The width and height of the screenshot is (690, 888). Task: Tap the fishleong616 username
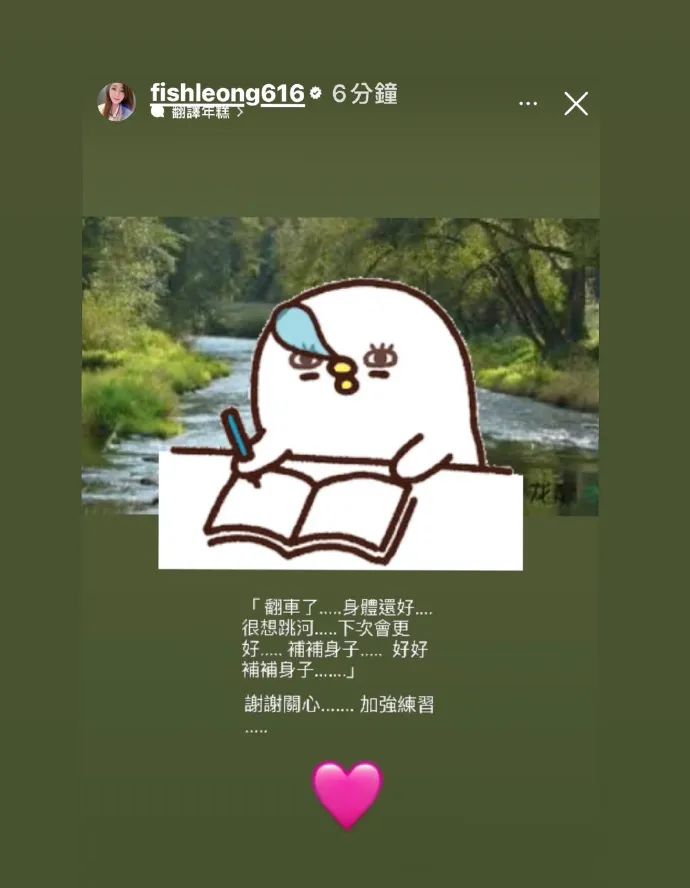227,93
